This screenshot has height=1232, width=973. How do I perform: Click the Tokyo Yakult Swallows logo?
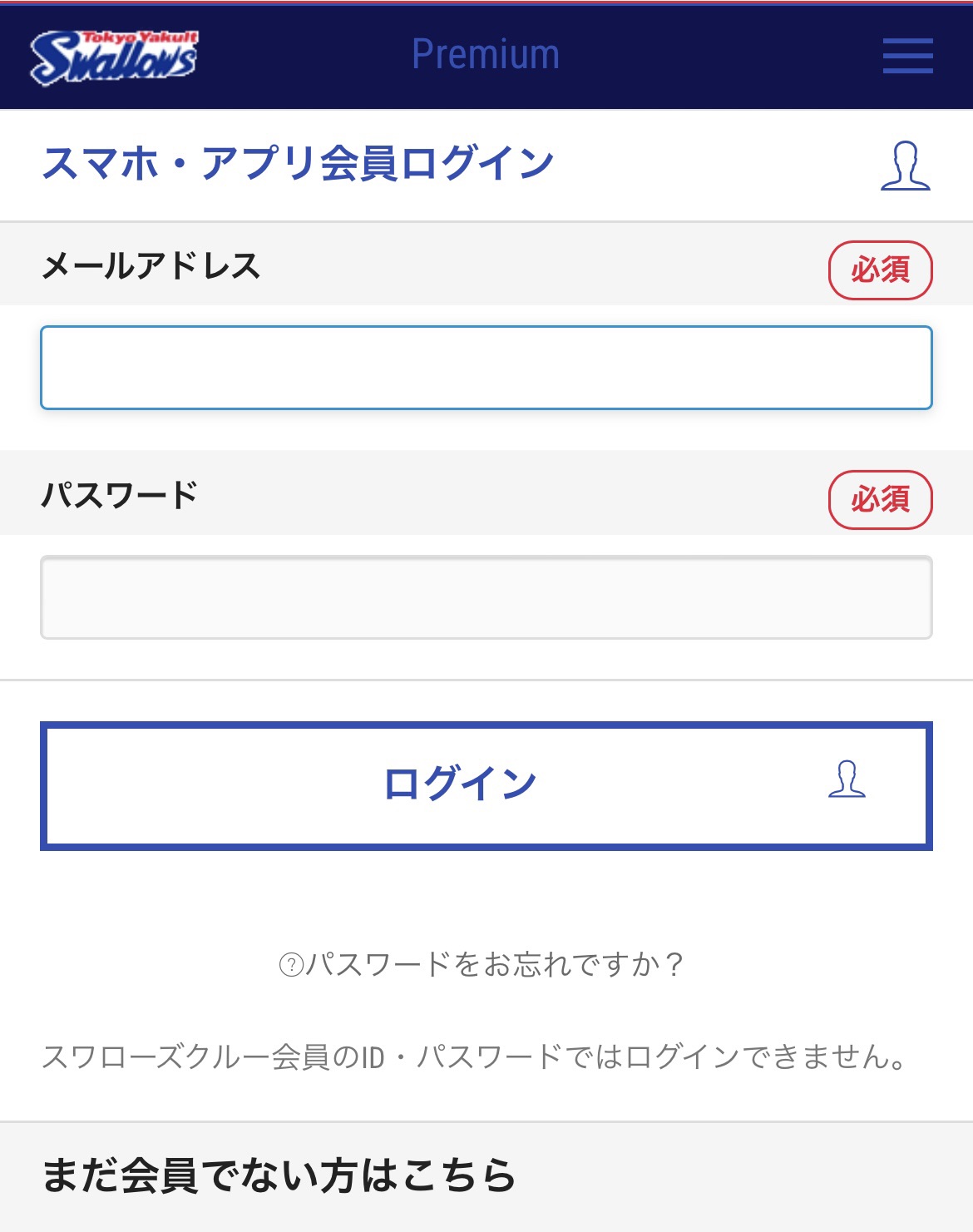[x=116, y=54]
